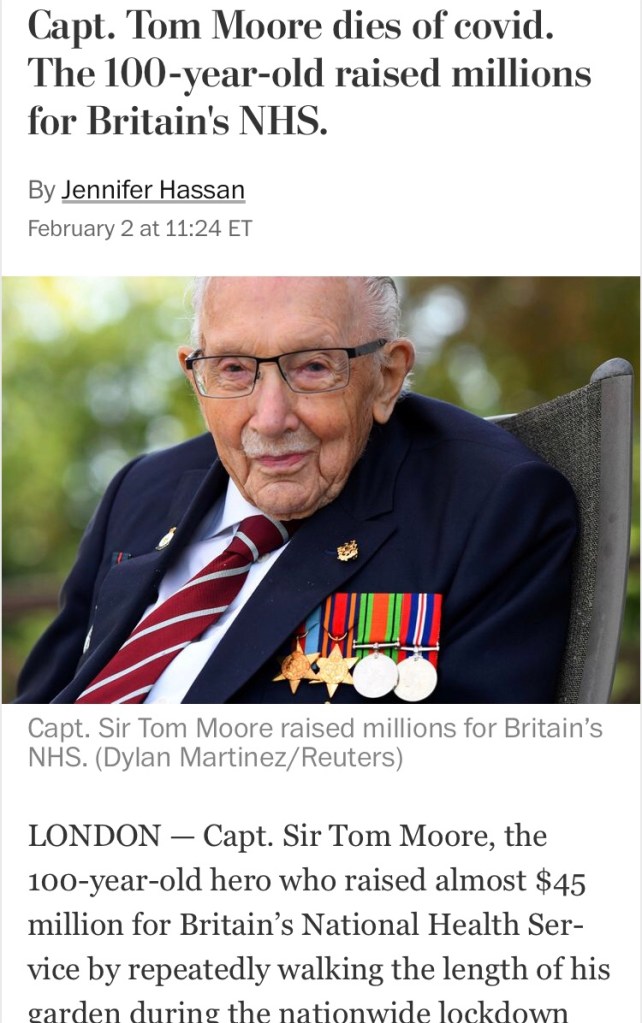Open the article's lead photo

(320, 490)
